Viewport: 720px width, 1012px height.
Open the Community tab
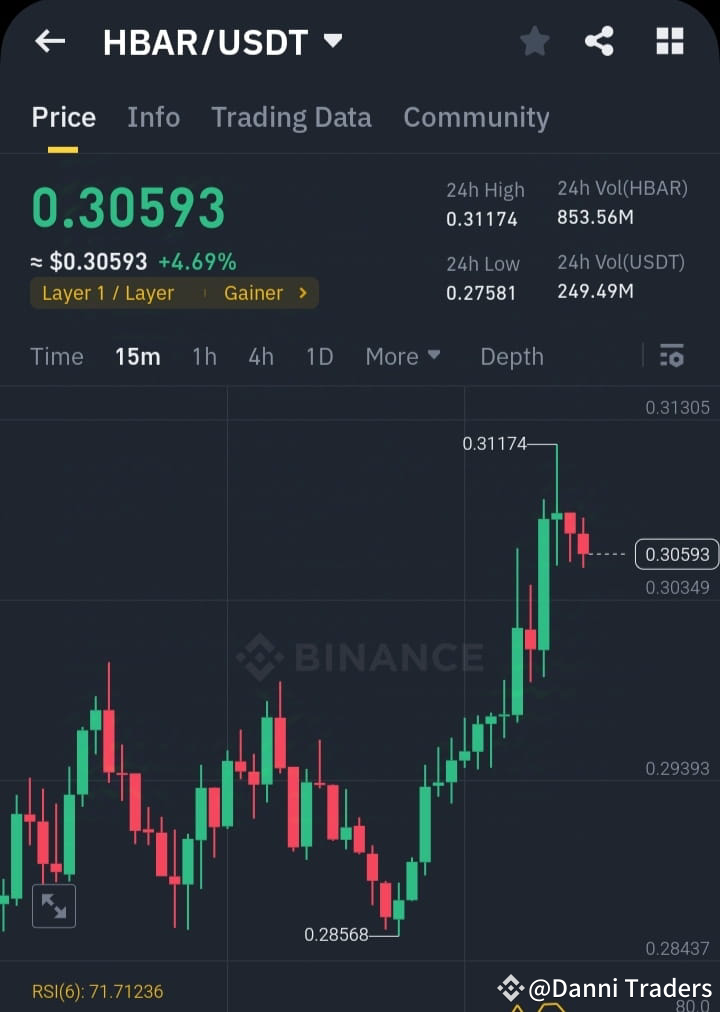(x=476, y=117)
